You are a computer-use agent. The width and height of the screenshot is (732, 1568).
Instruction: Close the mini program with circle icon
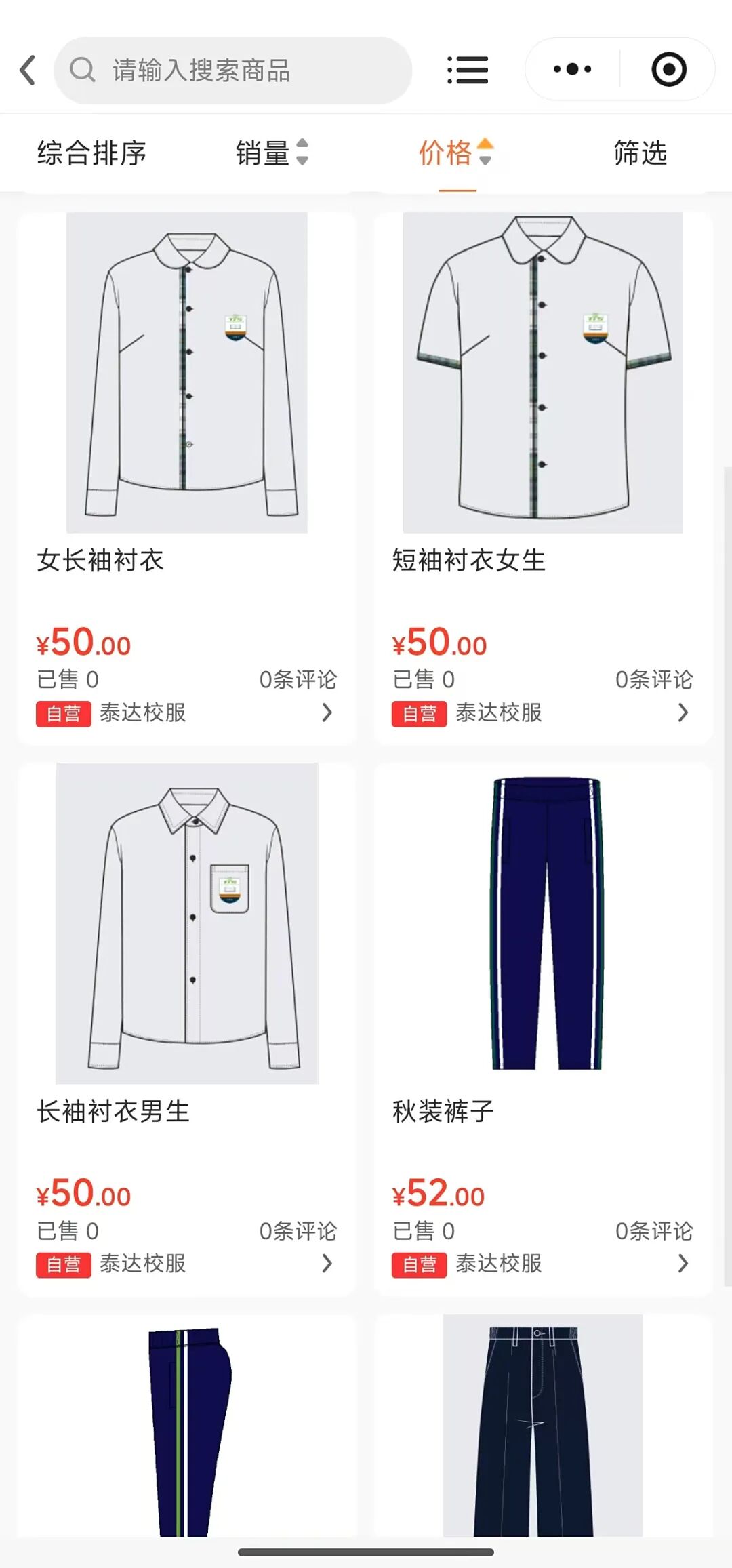point(668,69)
